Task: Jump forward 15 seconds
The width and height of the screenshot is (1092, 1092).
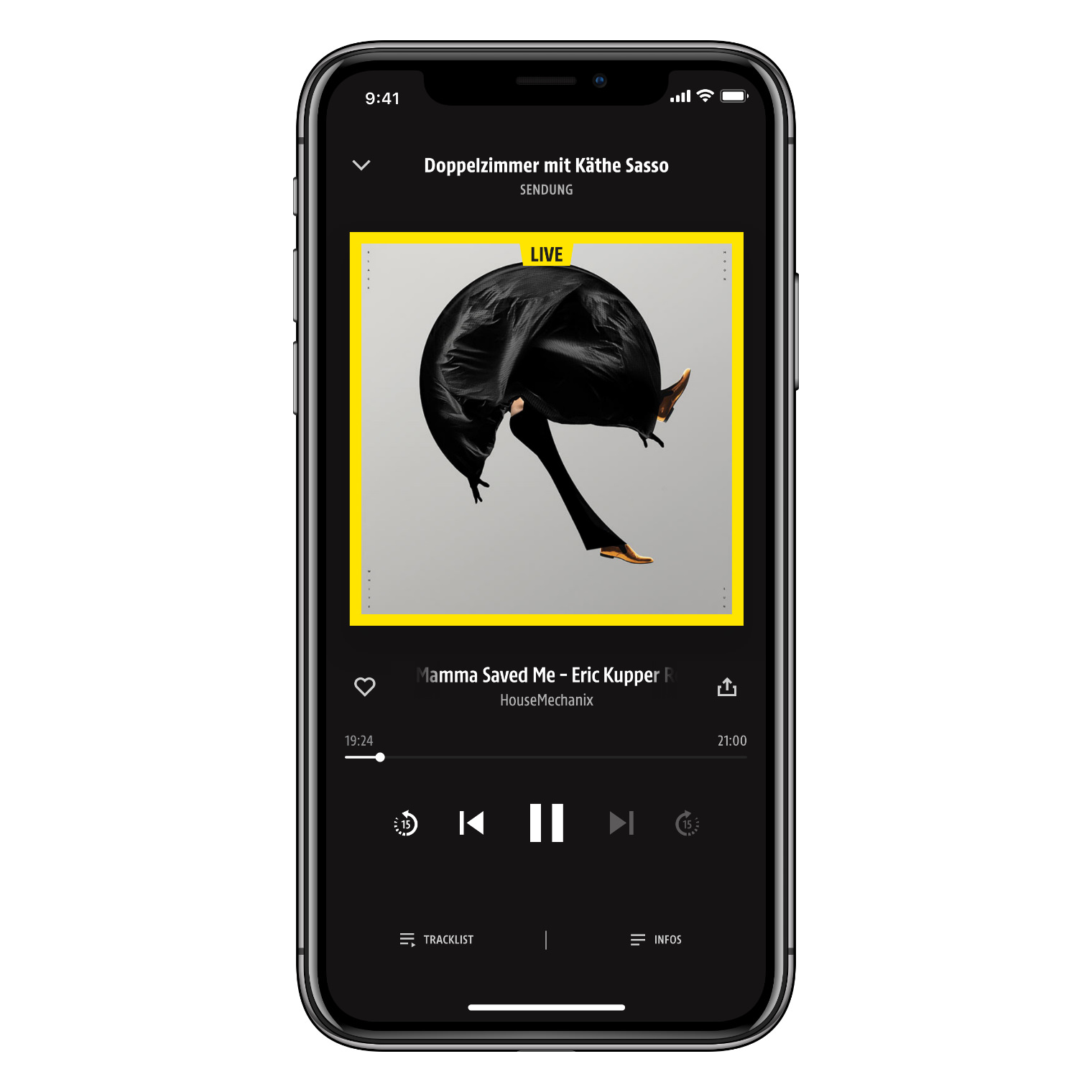Action: [687, 823]
